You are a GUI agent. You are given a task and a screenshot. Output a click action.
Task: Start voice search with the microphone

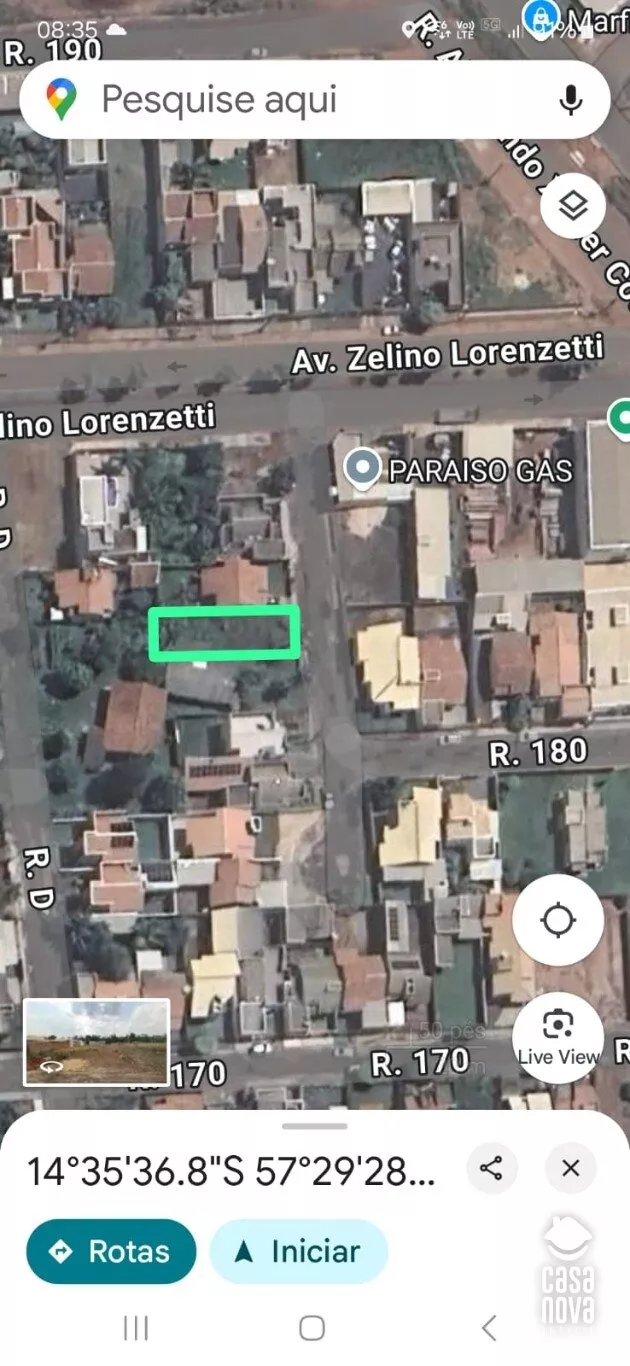pyautogui.click(x=571, y=100)
